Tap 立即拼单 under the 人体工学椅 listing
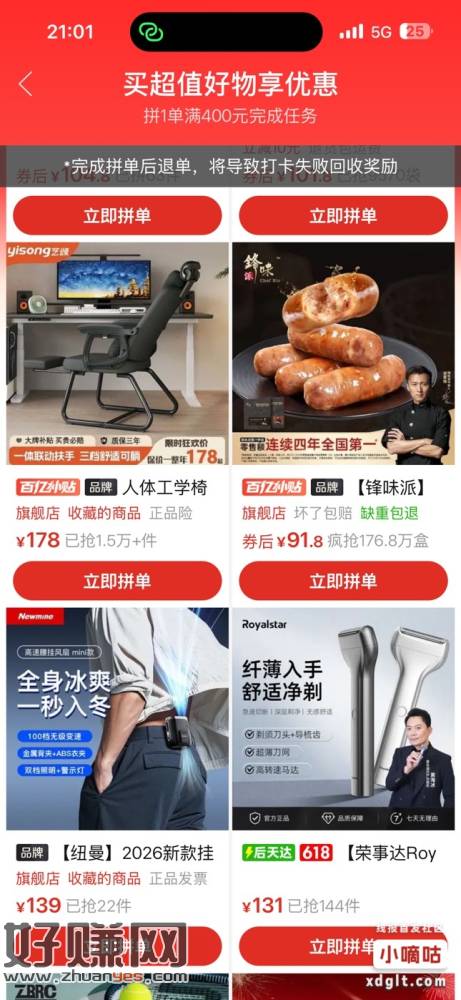Image resolution: width=461 pixels, height=1000 pixels. [117, 581]
